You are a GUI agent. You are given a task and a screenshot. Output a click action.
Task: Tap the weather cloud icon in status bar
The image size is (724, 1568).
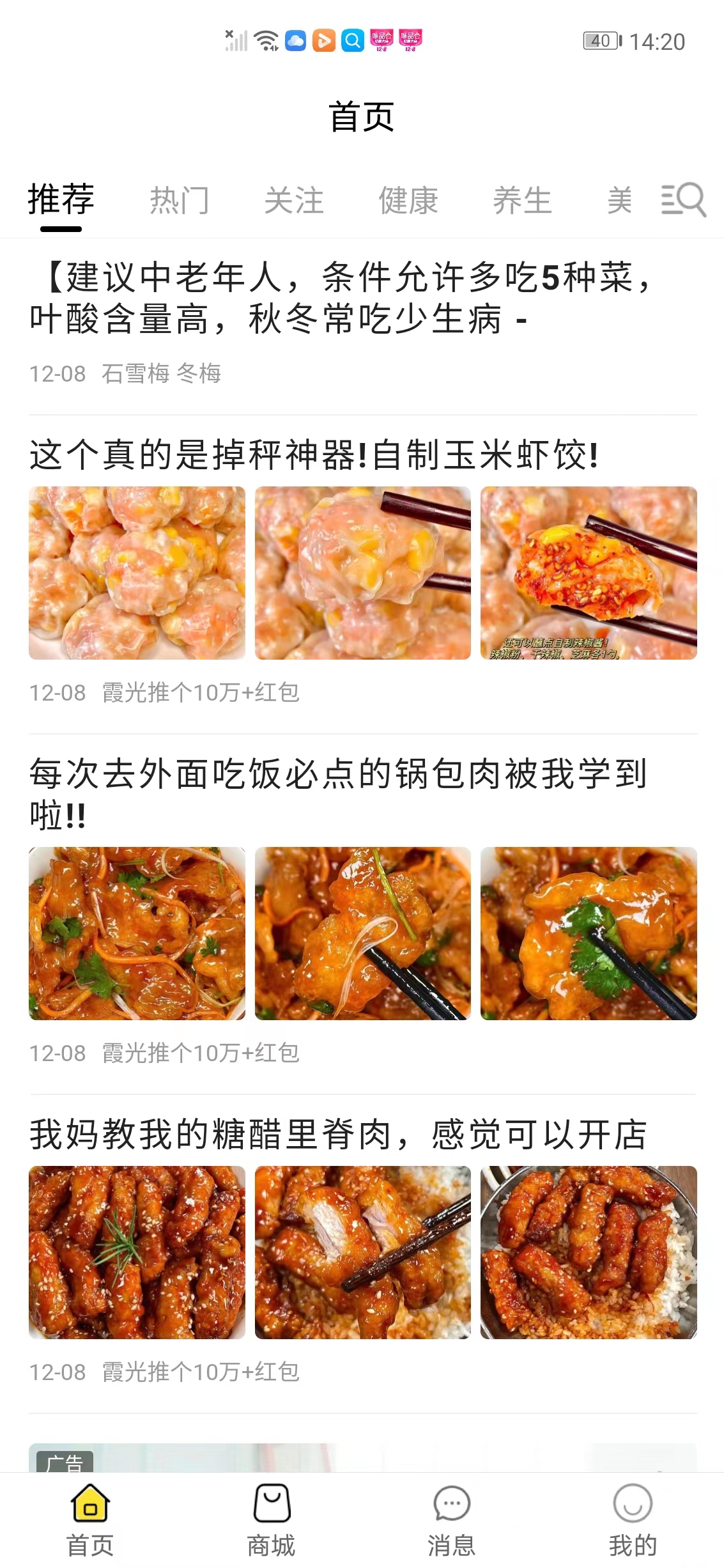295,41
